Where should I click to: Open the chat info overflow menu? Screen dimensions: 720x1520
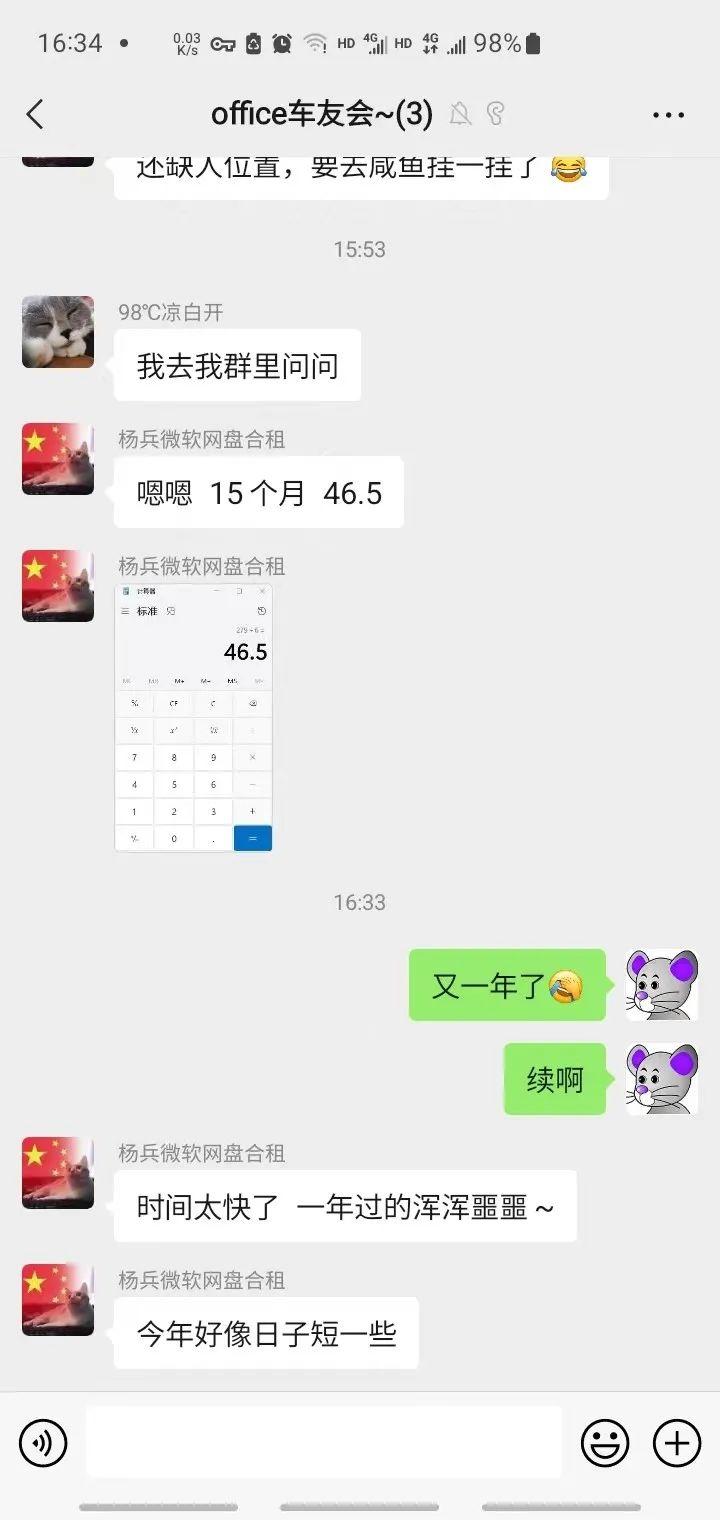point(668,115)
